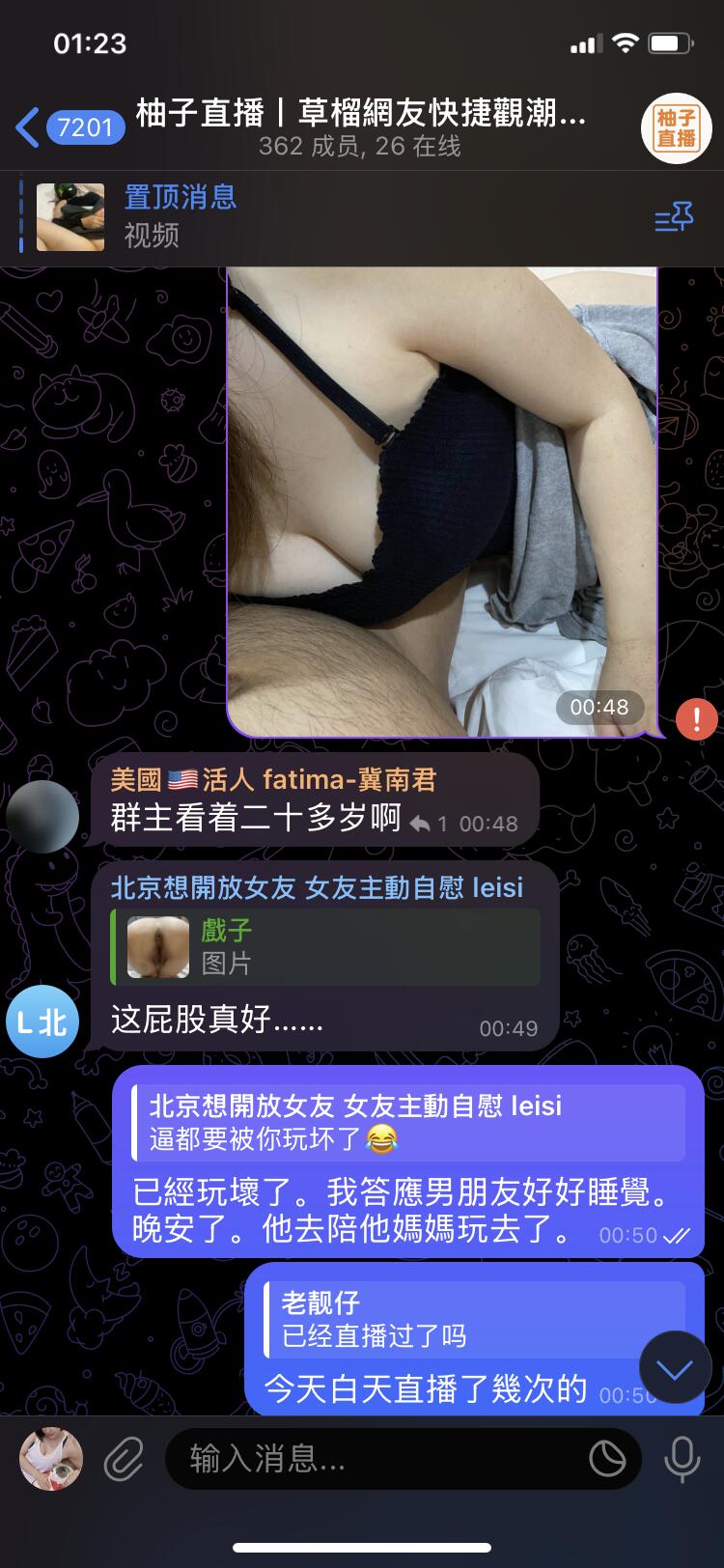Screen dimensions: 724x1568
Task: Jump to the pinned video message
Action: click(x=180, y=215)
